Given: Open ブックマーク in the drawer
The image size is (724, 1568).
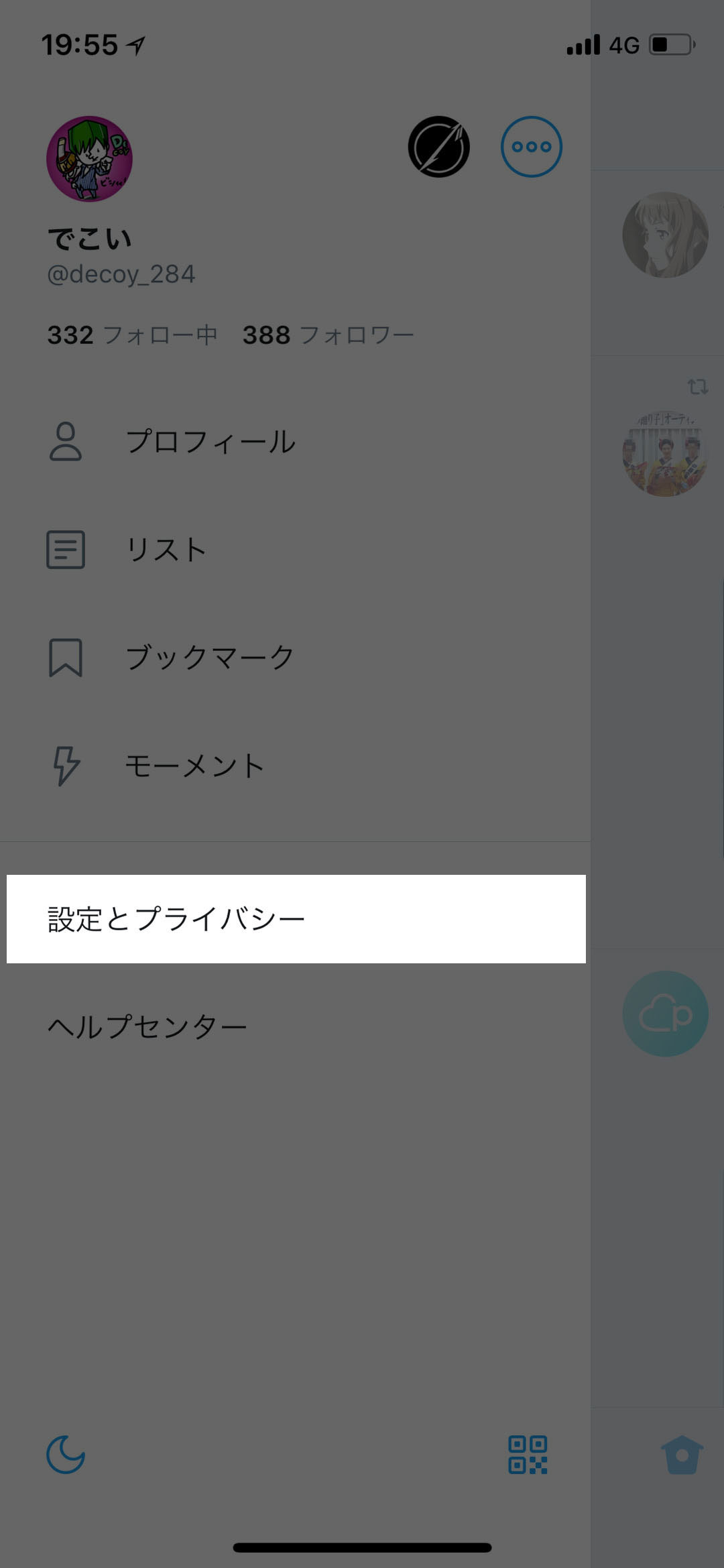Looking at the screenshot, I should pyautogui.click(x=295, y=658).
